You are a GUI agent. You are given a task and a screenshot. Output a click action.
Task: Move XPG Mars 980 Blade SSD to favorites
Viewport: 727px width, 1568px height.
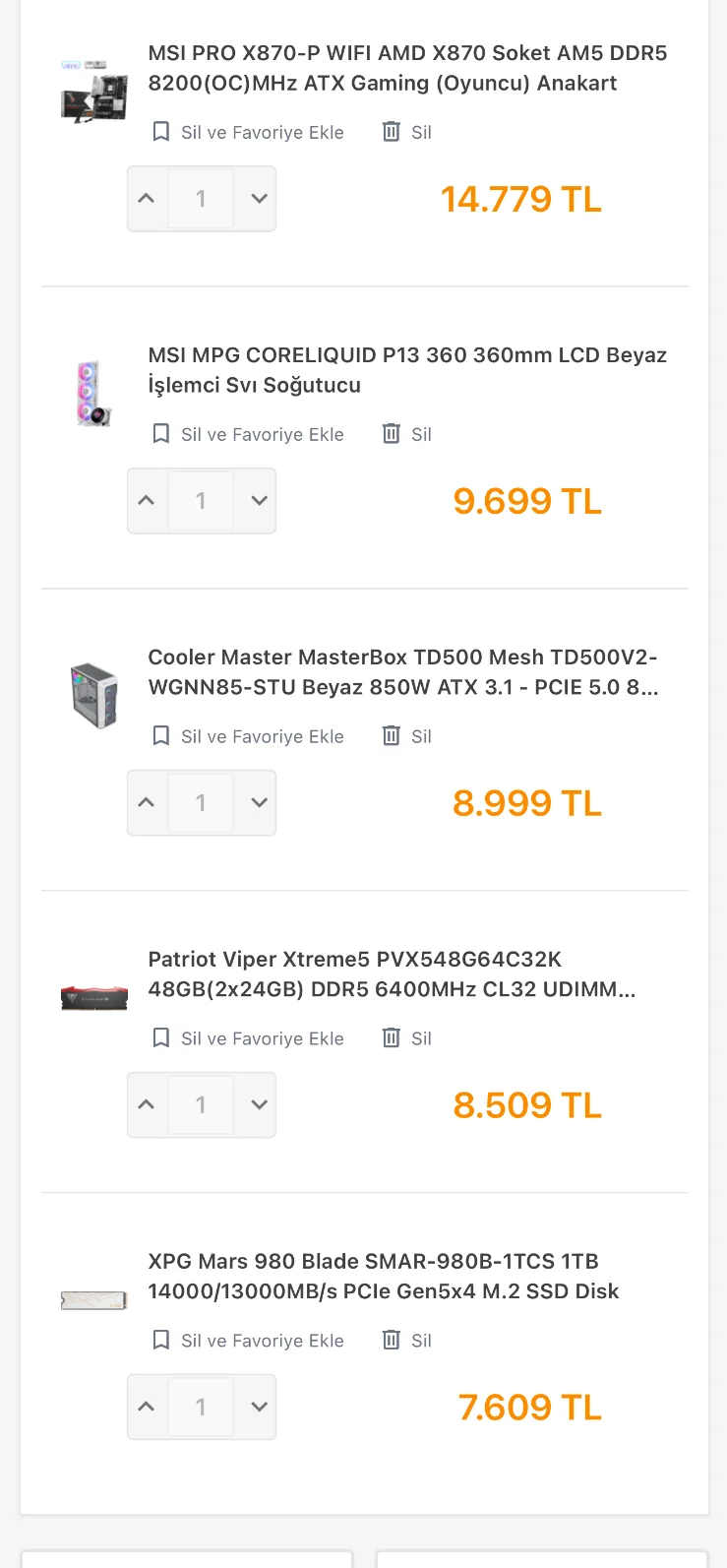point(249,1341)
